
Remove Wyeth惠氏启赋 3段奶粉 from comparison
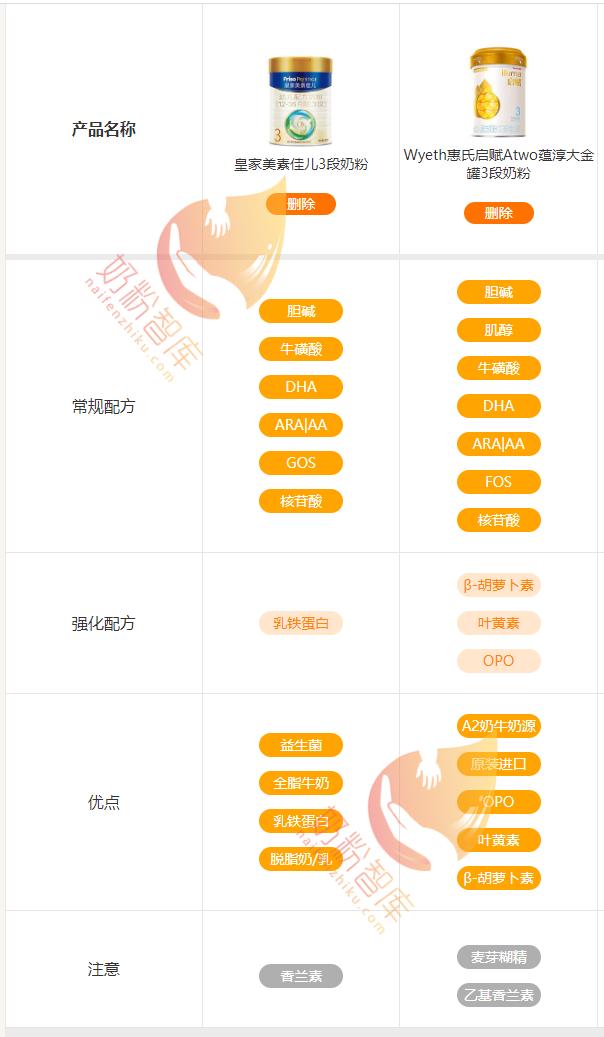[x=498, y=213]
